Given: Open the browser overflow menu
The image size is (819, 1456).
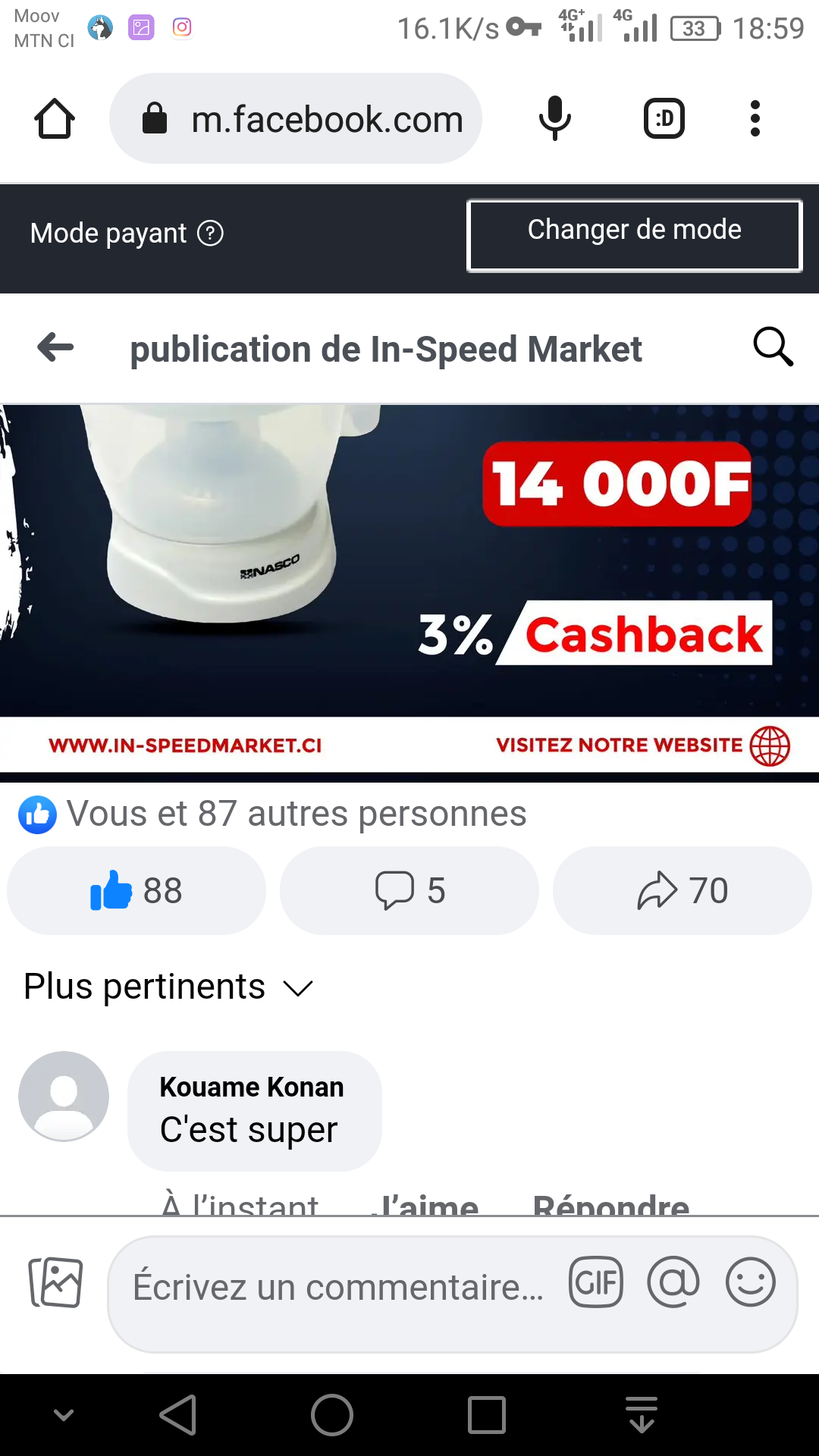Looking at the screenshot, I should [755, 119].
